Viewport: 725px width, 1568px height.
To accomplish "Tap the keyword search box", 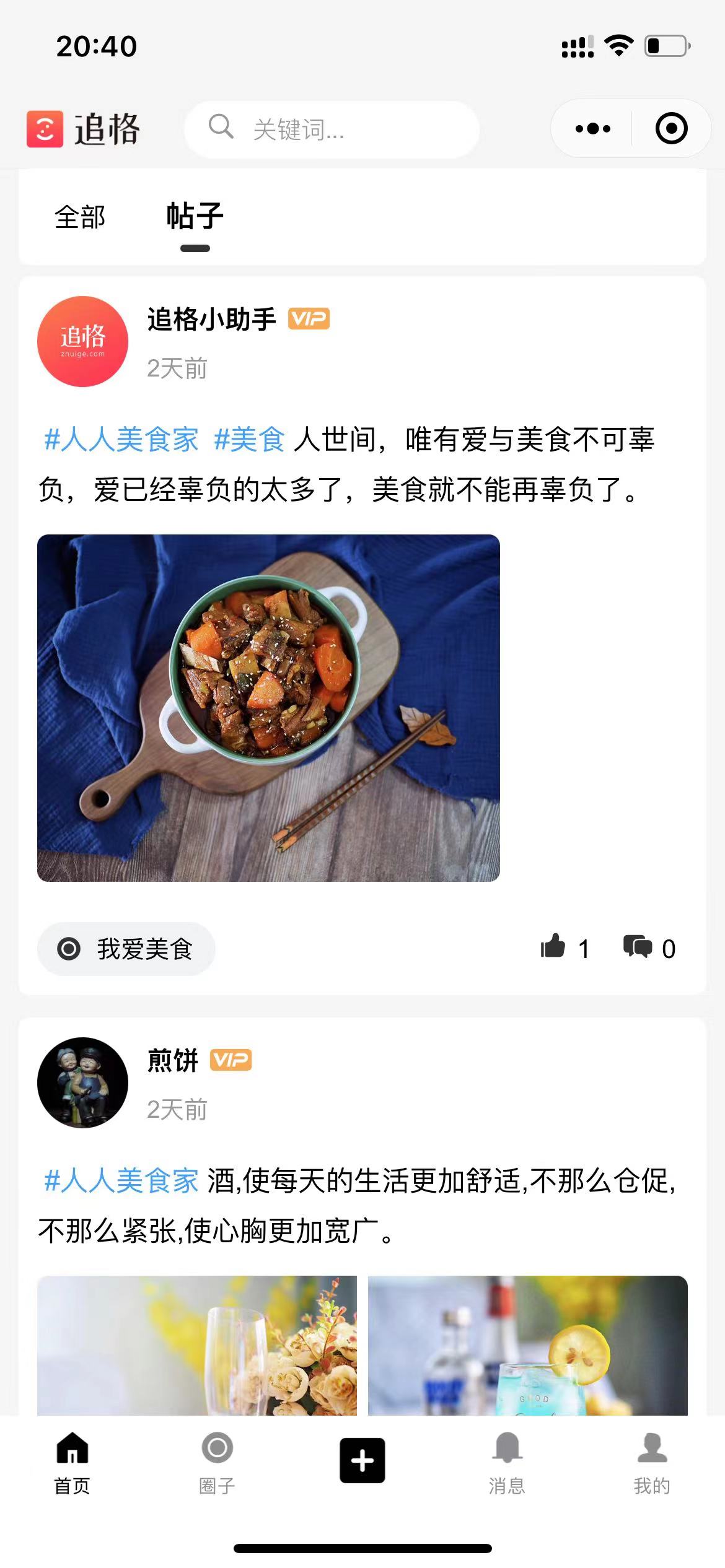I will click(332, 129).
